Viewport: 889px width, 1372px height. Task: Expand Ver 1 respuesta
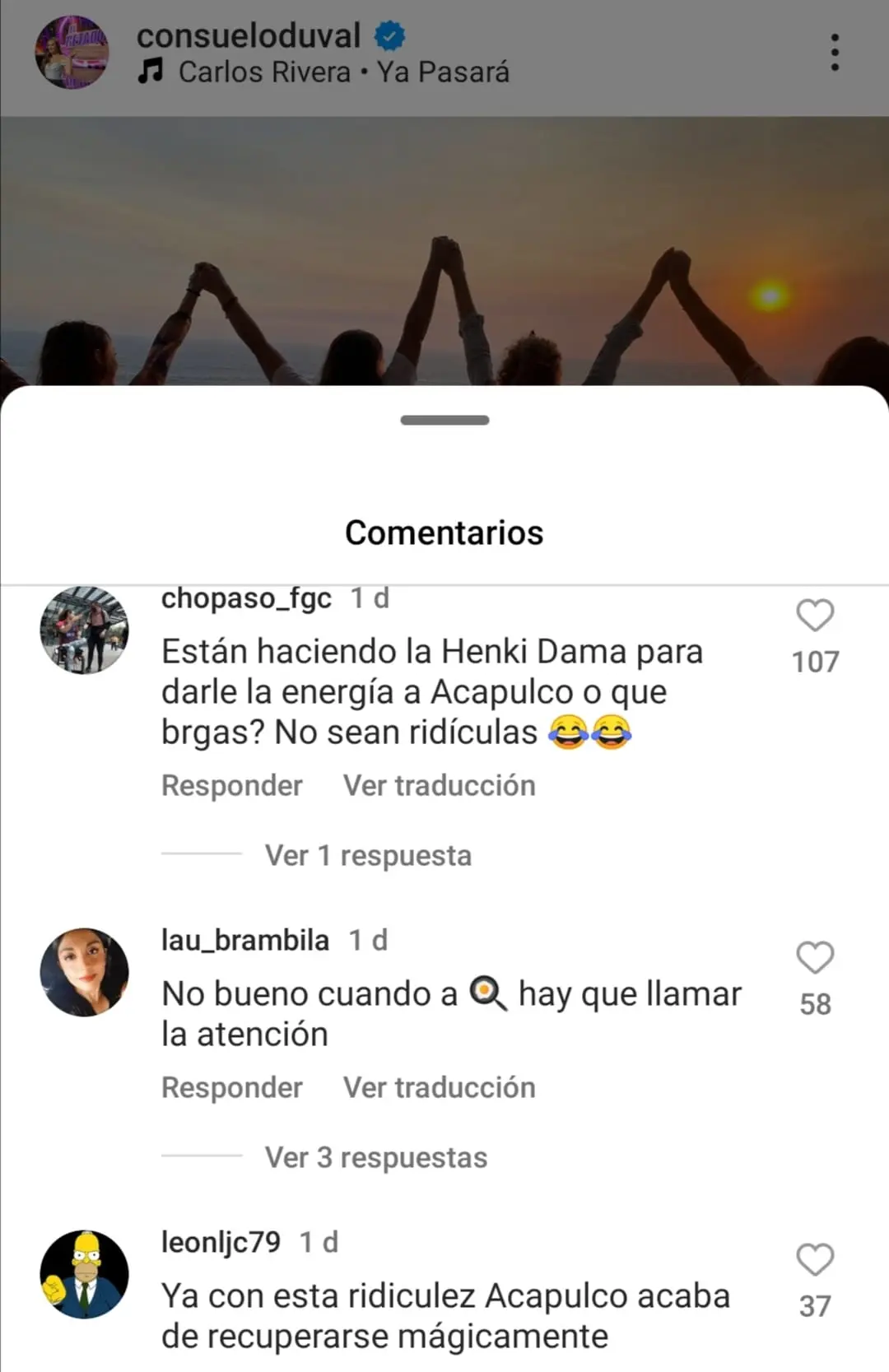coord(368,855)
